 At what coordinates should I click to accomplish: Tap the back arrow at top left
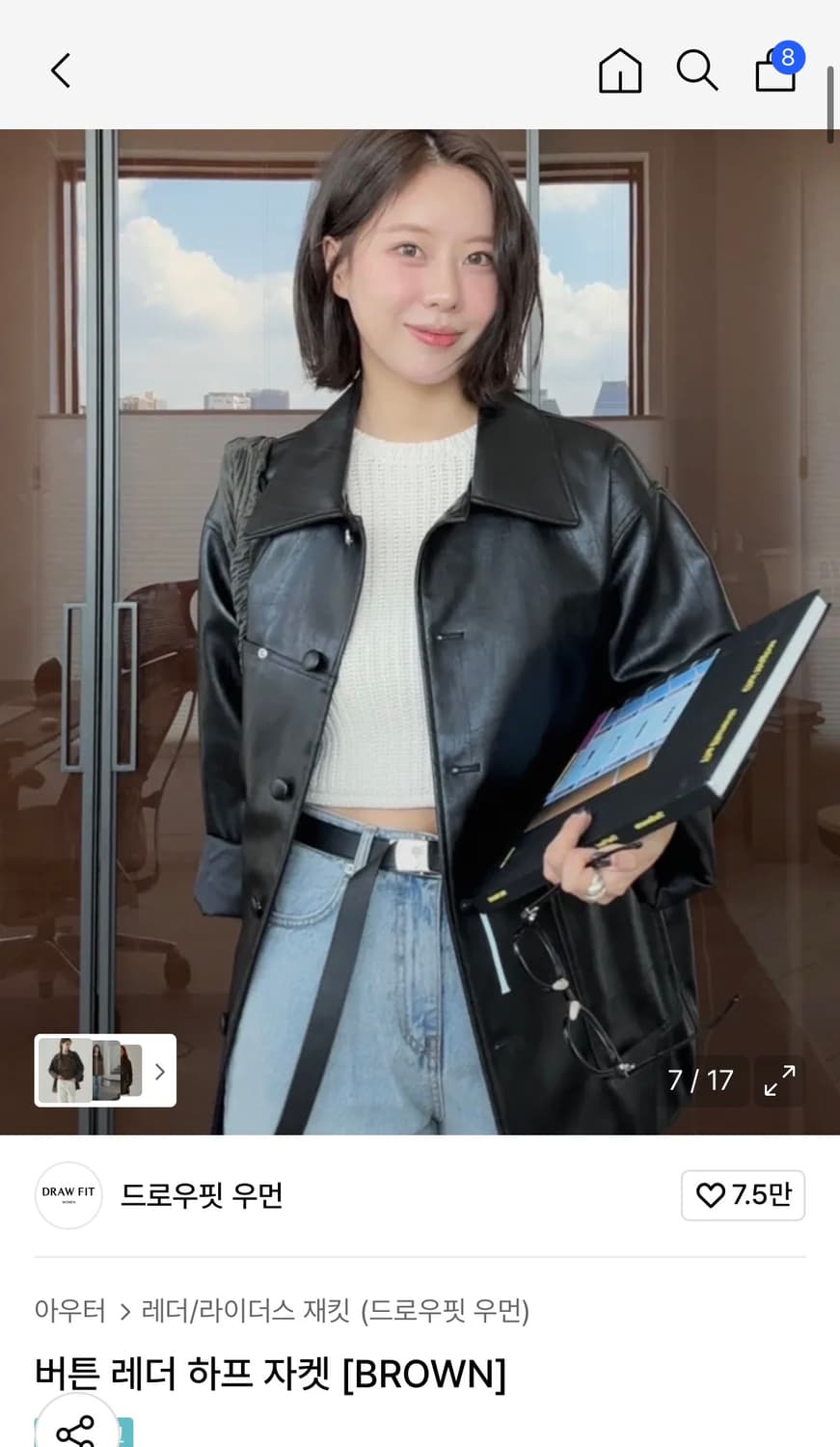(60, 69)
